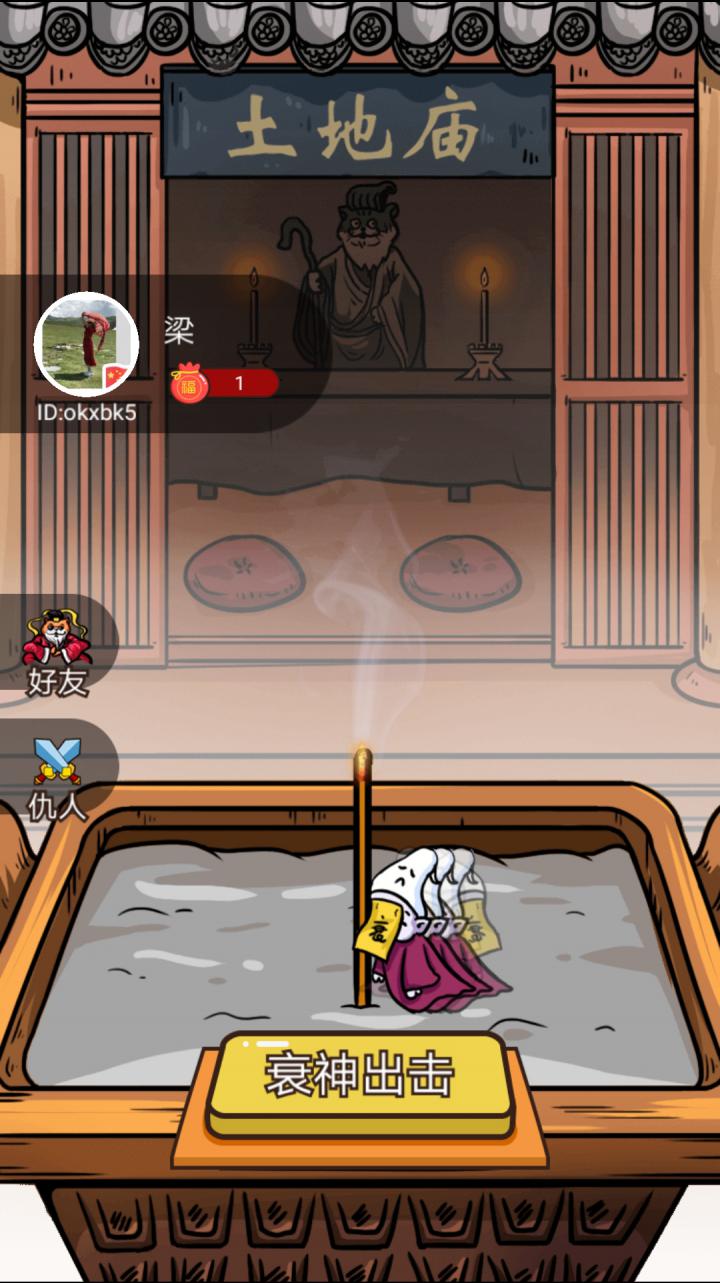Viewport: 720px width, 1283px height.
Task: Open 梁's profile avatar
Action: [x=86, y=345]
